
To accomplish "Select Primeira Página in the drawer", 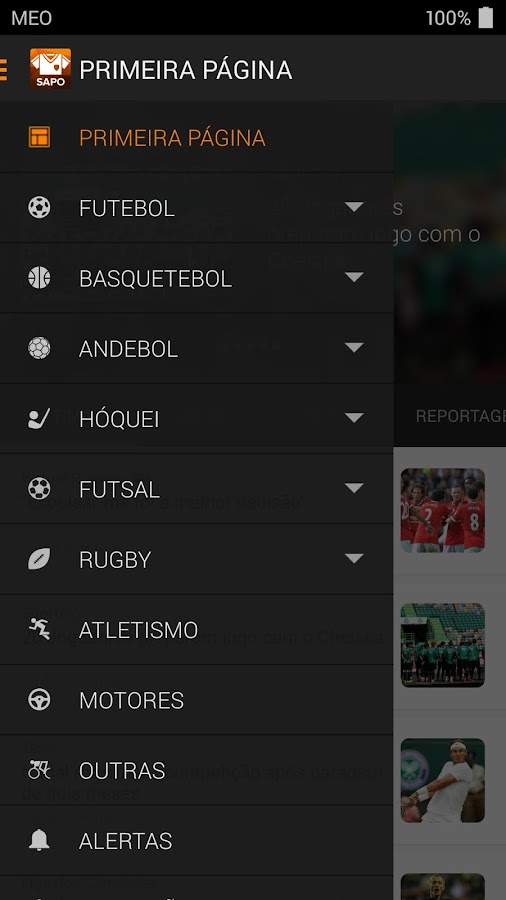I will tap(197, 138).
